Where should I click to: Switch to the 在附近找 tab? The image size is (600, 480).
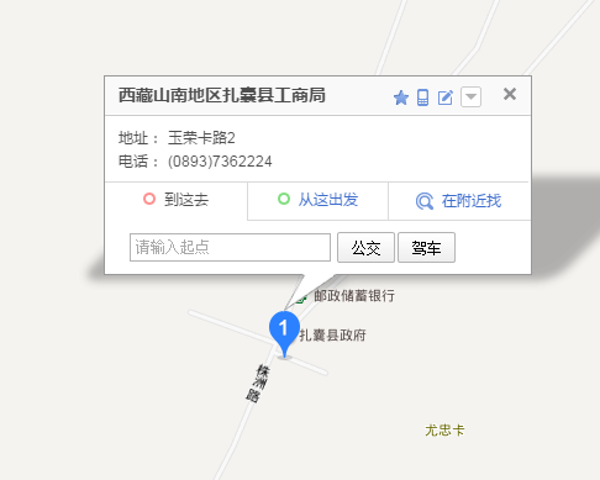[459, 201]
